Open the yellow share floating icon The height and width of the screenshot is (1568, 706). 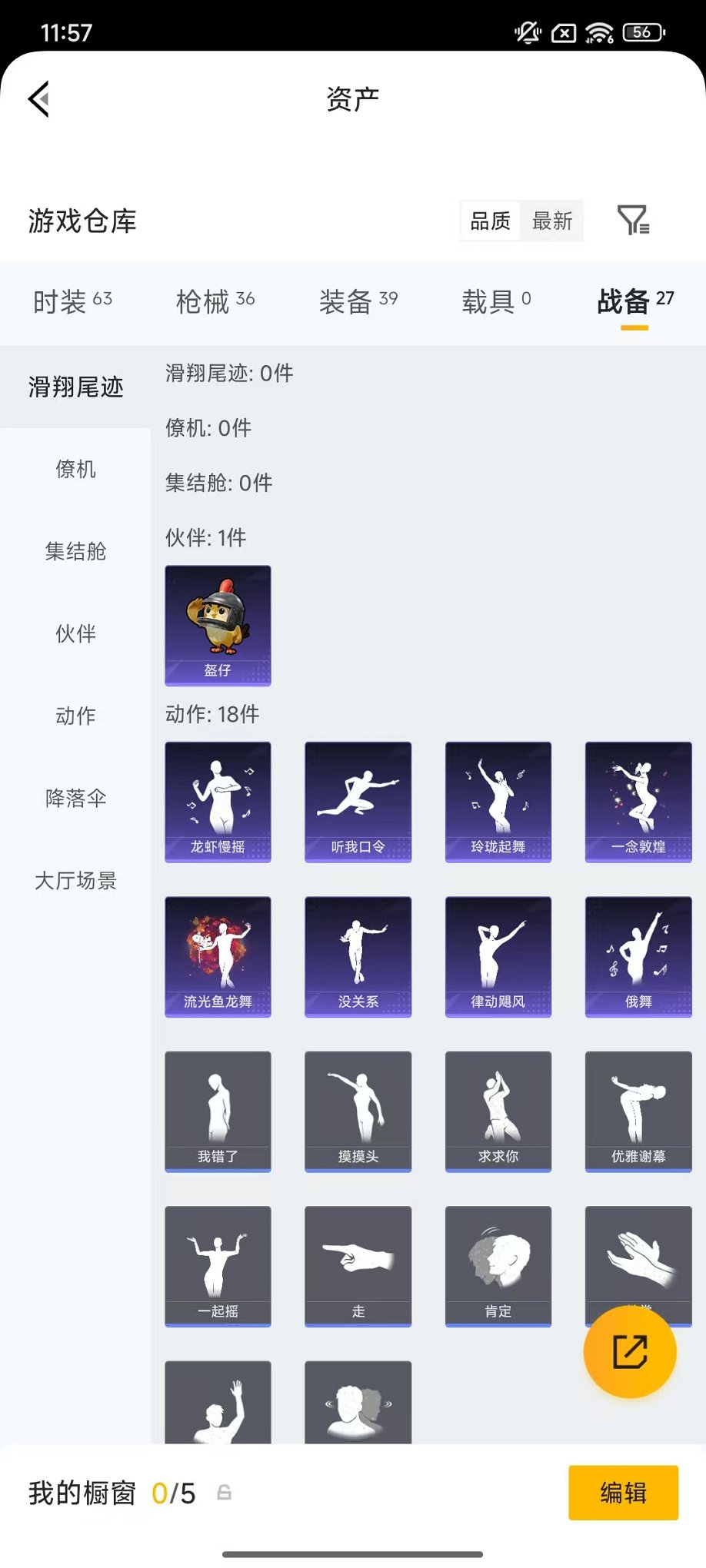tap(630, 1353)
